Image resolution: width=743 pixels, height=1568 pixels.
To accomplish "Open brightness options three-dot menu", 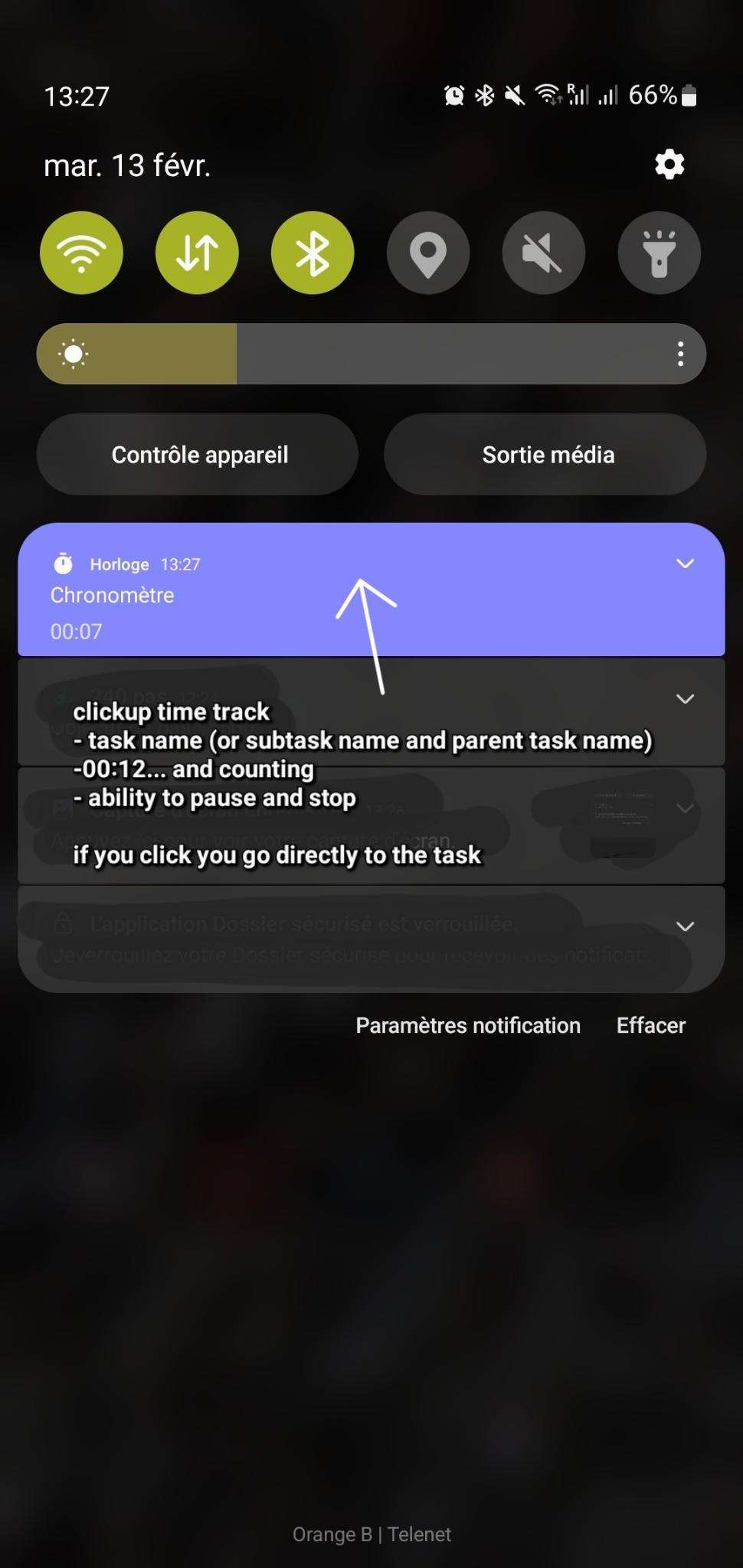I will click(680, 354).
